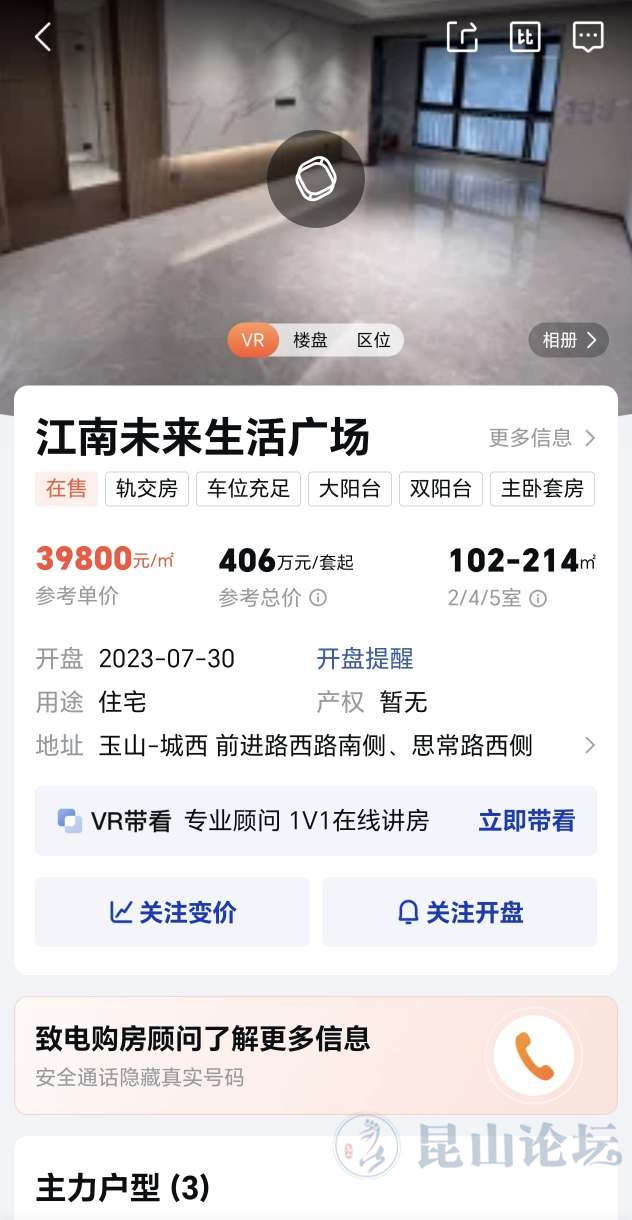Screen dimensions: 632x1220
Task: Call the property consultant
Action: [534, 1055]
